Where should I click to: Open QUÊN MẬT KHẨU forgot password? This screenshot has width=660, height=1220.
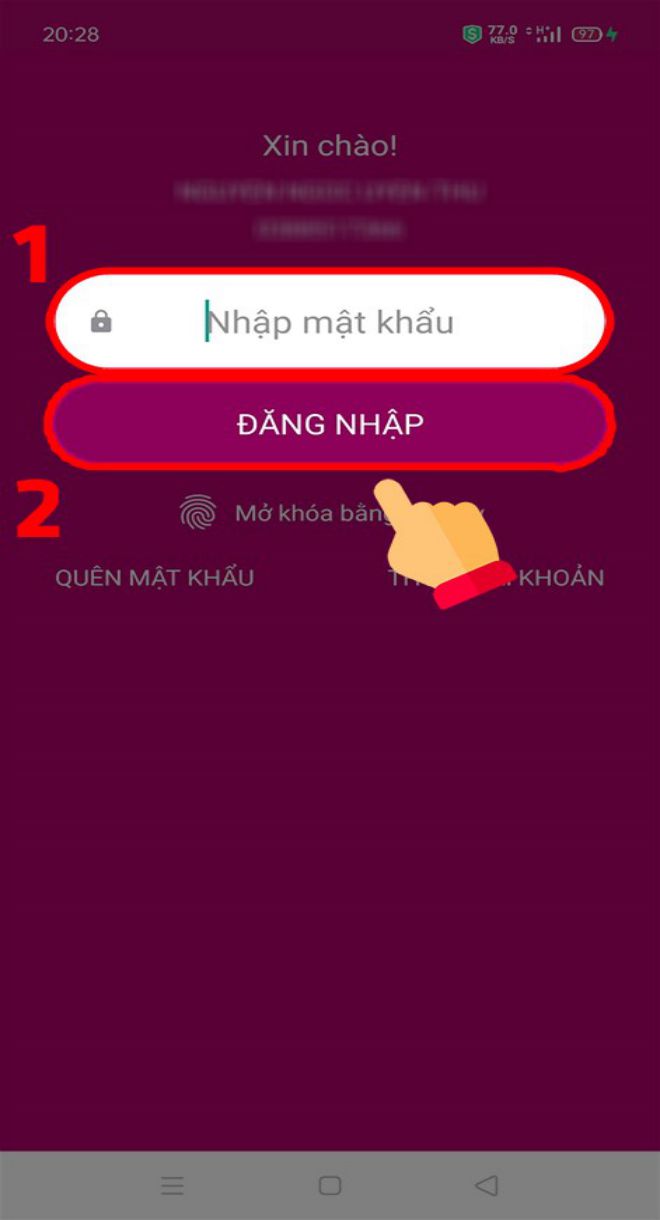[154, 578]
